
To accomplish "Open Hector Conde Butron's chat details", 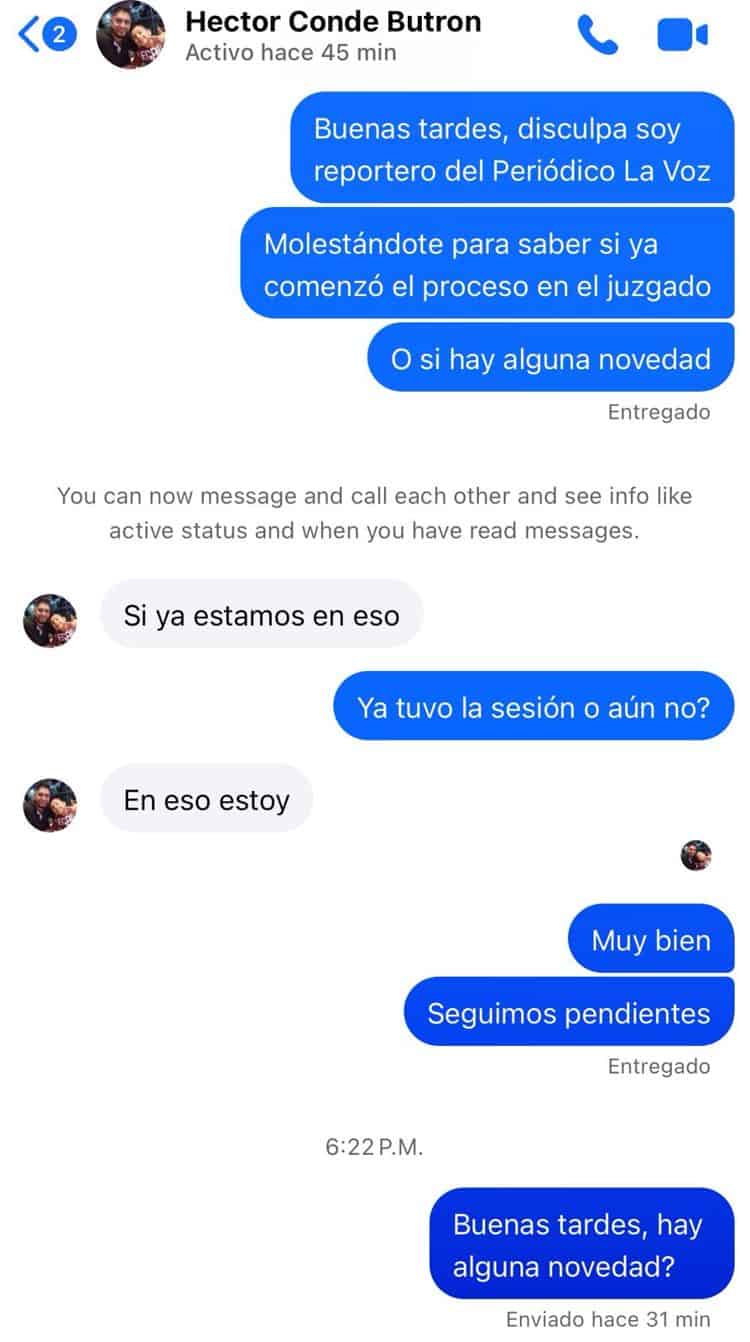I will coord(332,22).
